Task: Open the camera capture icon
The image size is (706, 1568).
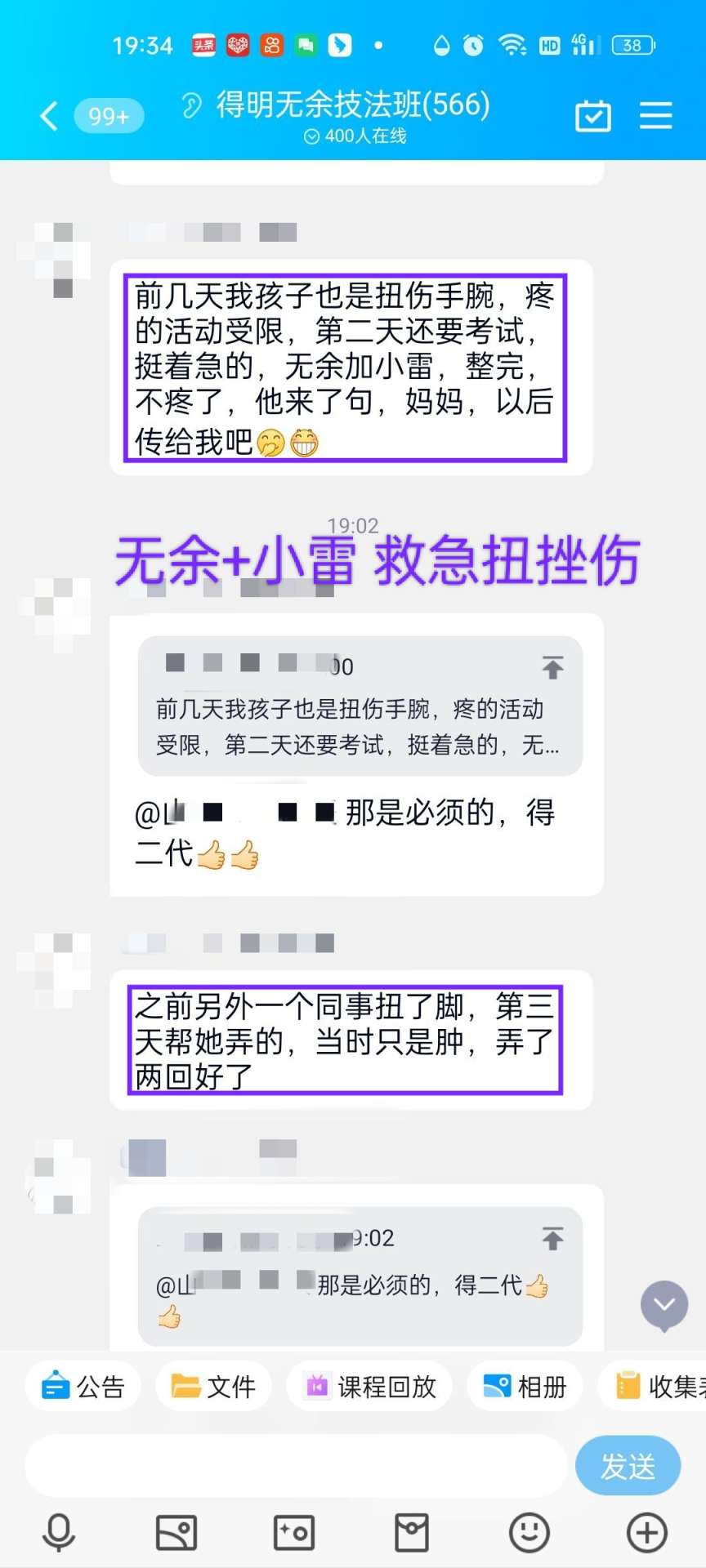Action: (294, 1532)
